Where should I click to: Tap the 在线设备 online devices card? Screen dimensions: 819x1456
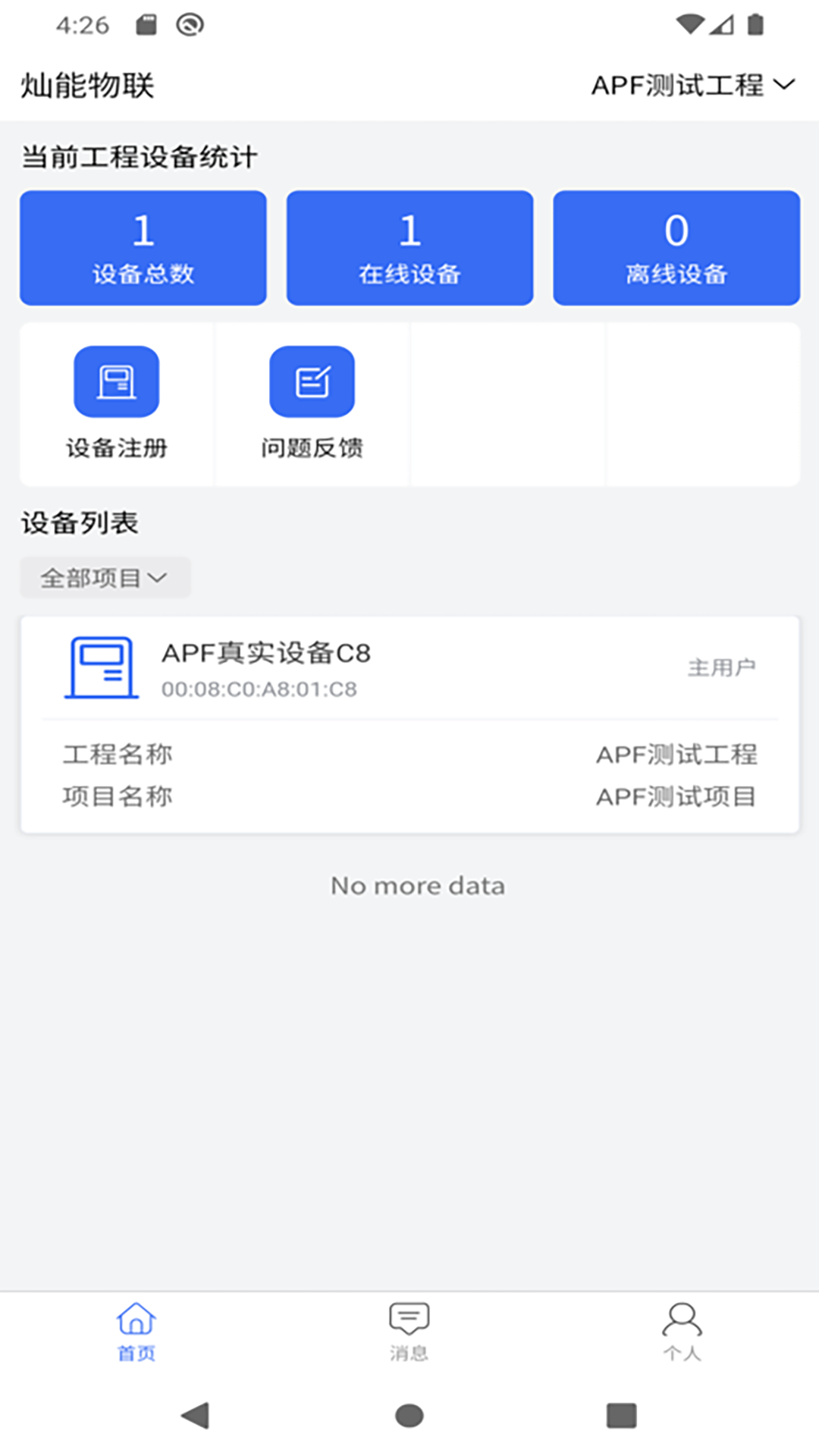point(409,248)
